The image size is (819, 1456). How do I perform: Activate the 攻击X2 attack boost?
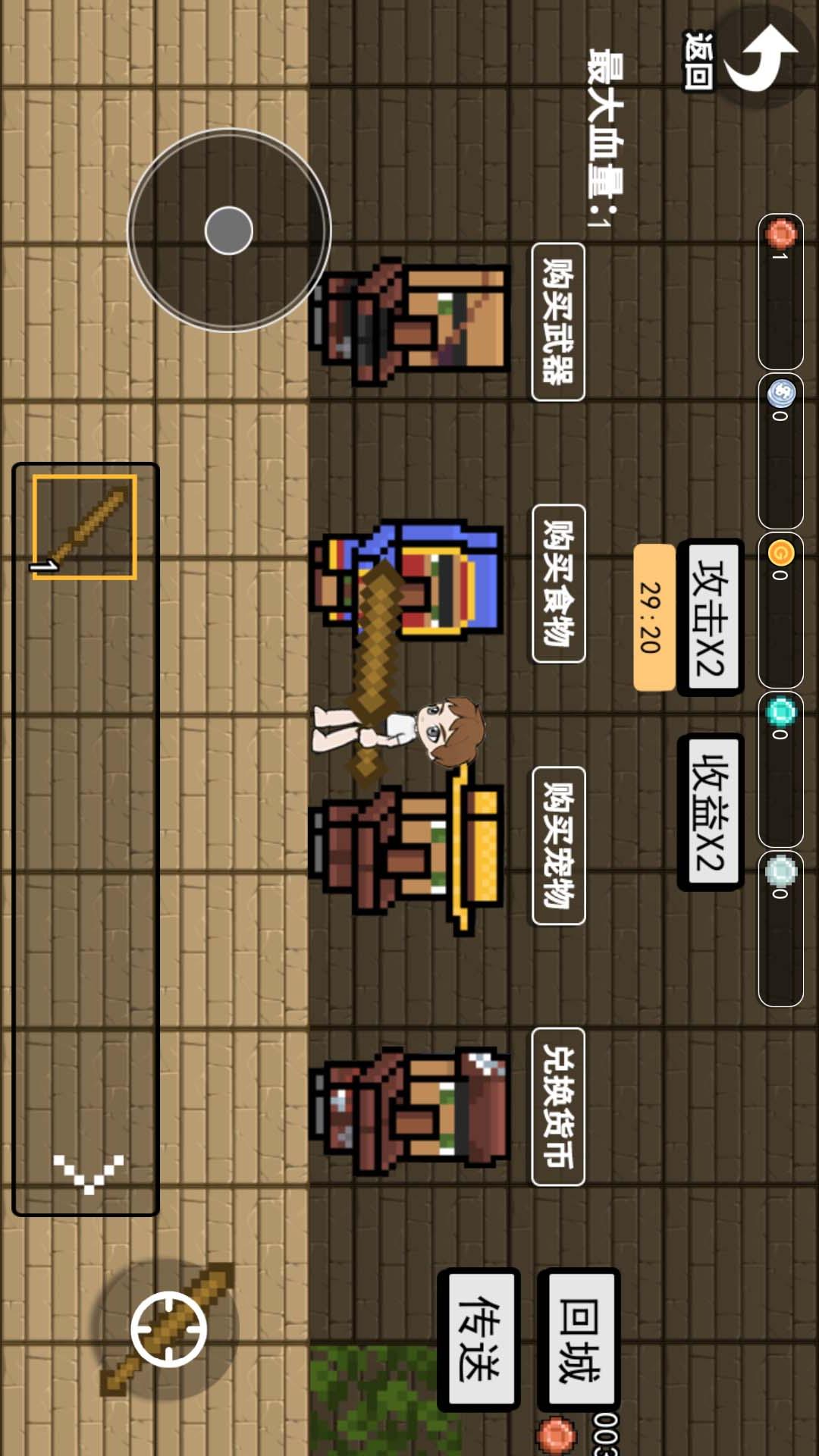click(711, 617)
